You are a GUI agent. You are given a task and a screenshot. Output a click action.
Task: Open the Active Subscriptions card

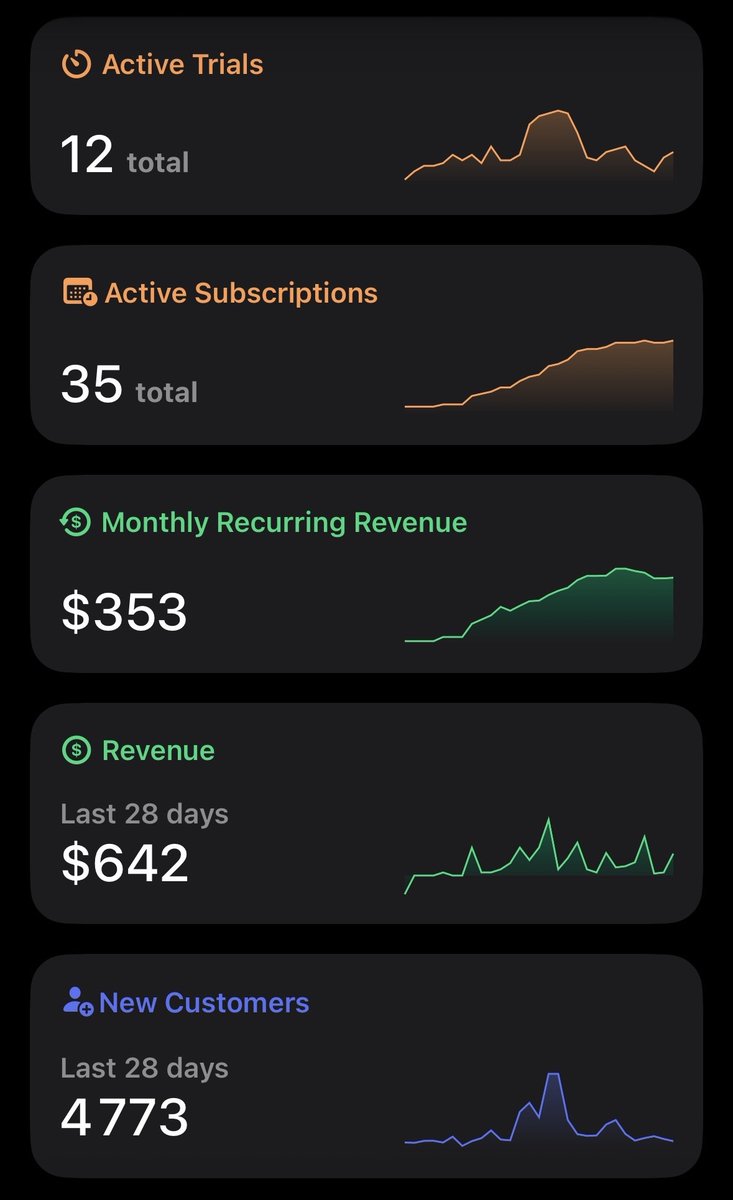coord(366,345)
